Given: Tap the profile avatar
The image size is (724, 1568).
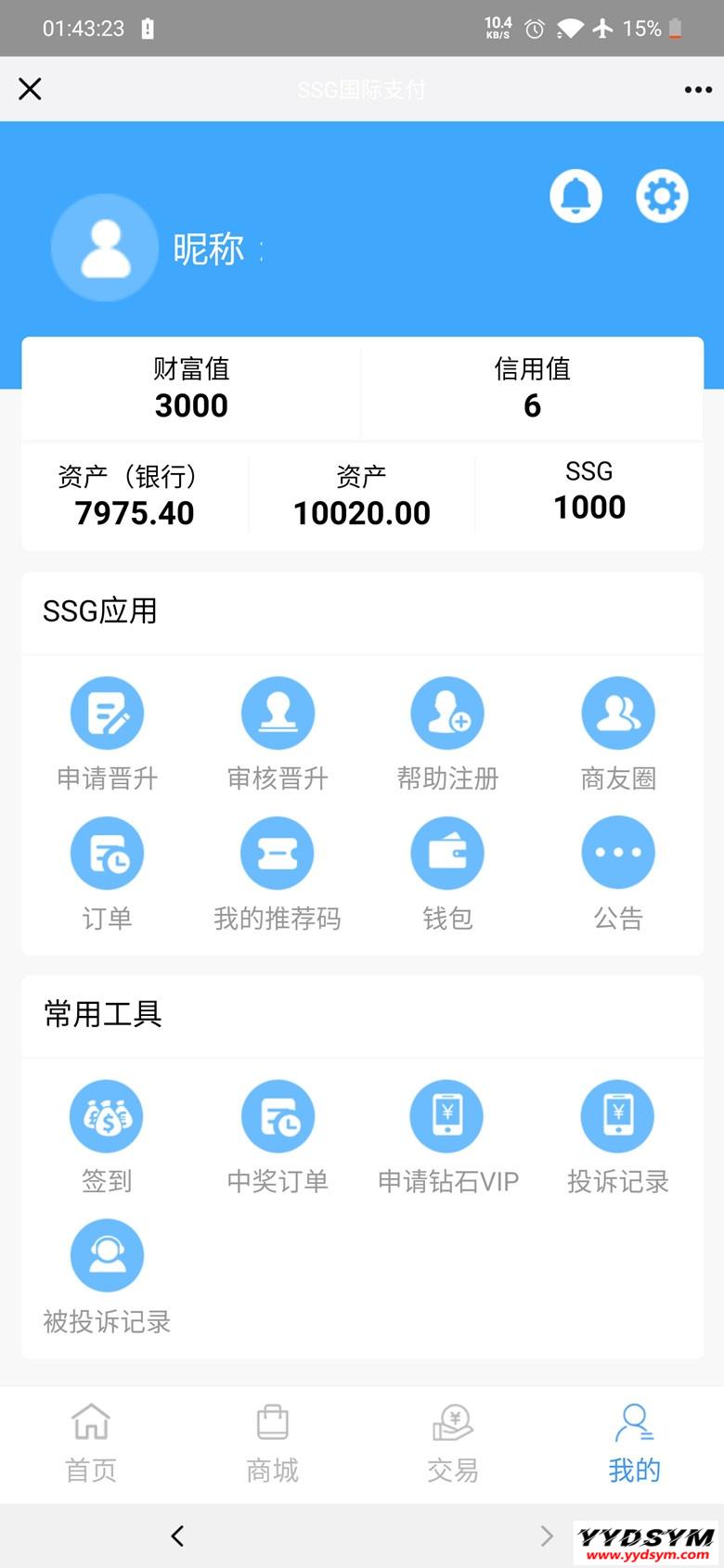Looking at the screenshot, I should [105, 248].
